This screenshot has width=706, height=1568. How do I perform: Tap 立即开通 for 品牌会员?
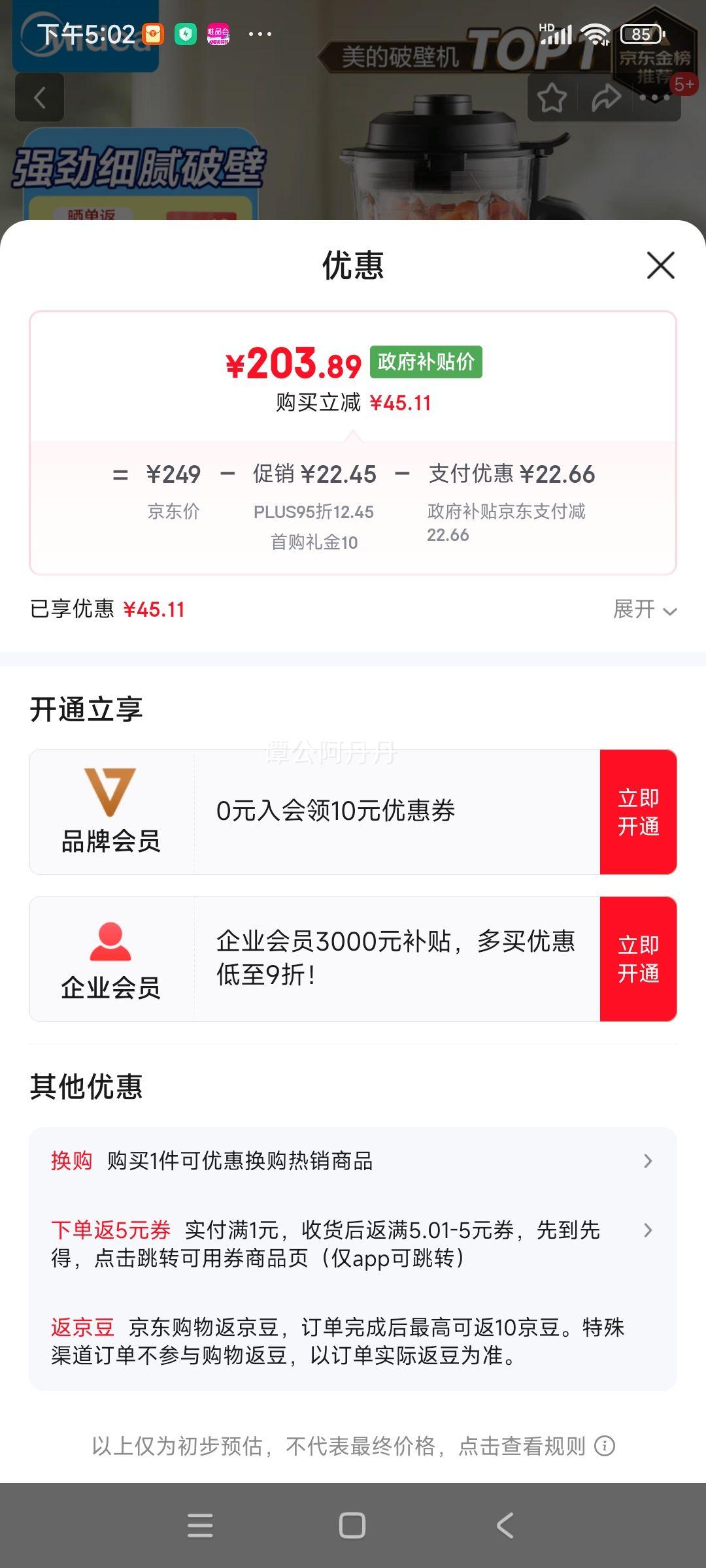pos(638,812)
